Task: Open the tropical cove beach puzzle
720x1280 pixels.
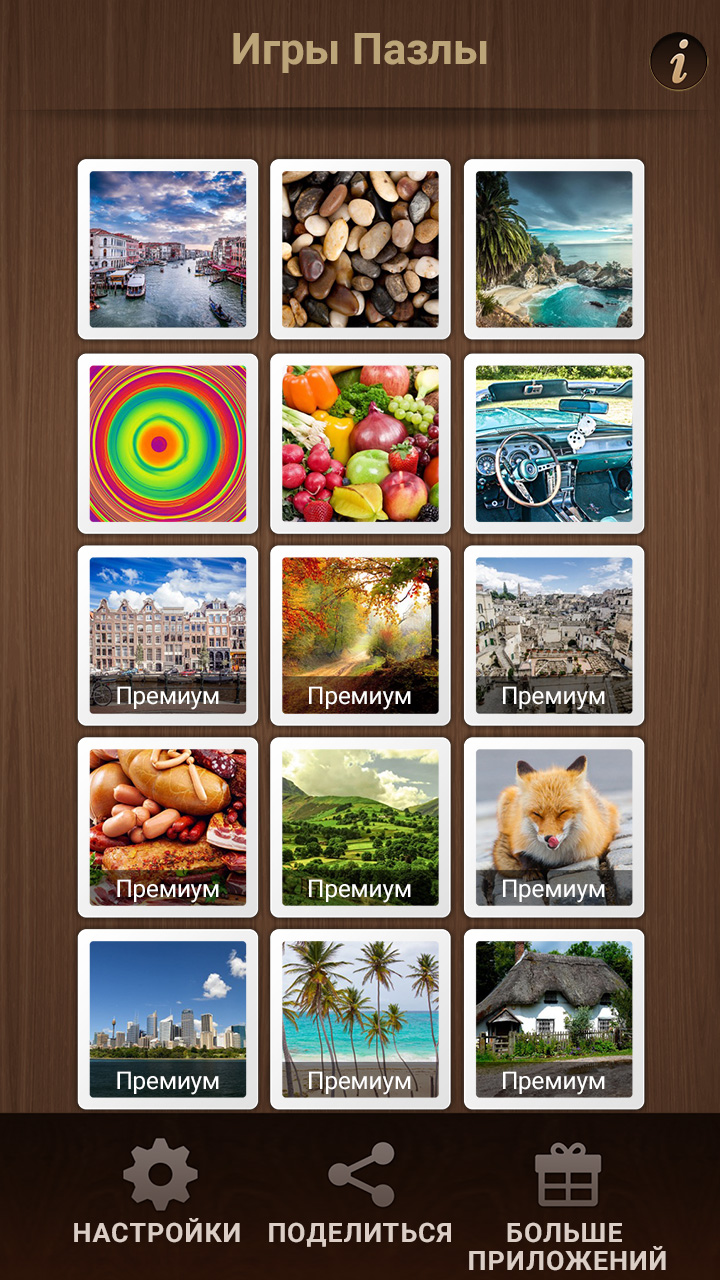Action: pyautogui.click(x=554, y=249)
